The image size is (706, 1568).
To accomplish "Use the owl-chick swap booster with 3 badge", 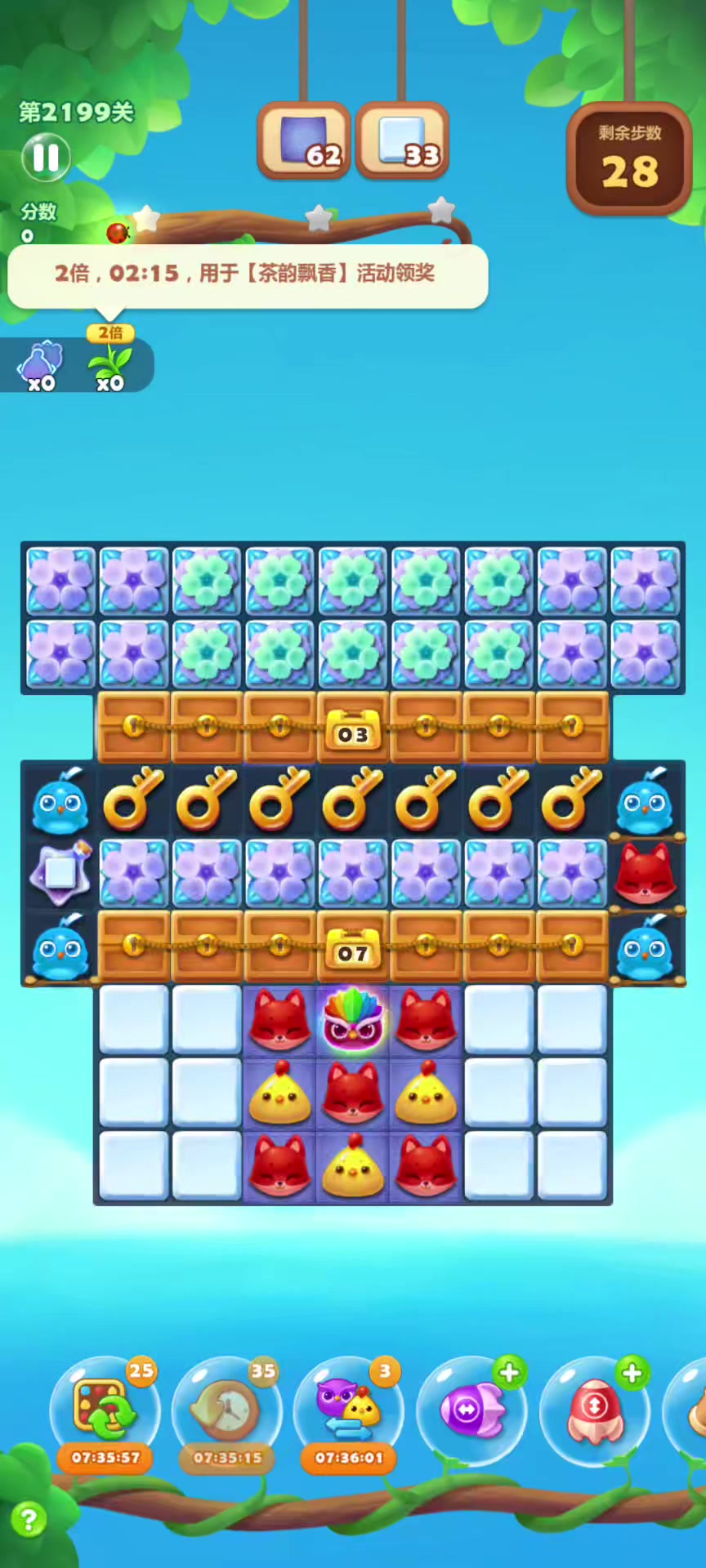I will [x=349, y=1409].
